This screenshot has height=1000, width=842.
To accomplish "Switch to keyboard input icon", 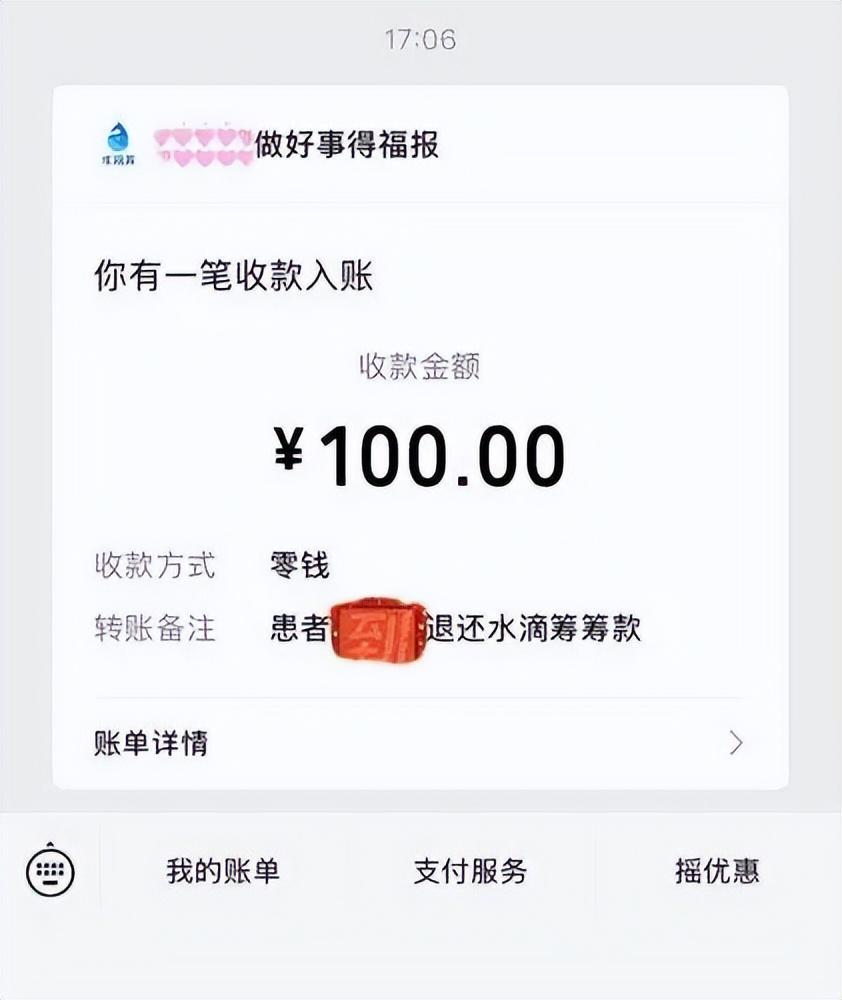I will click(50, 870).
